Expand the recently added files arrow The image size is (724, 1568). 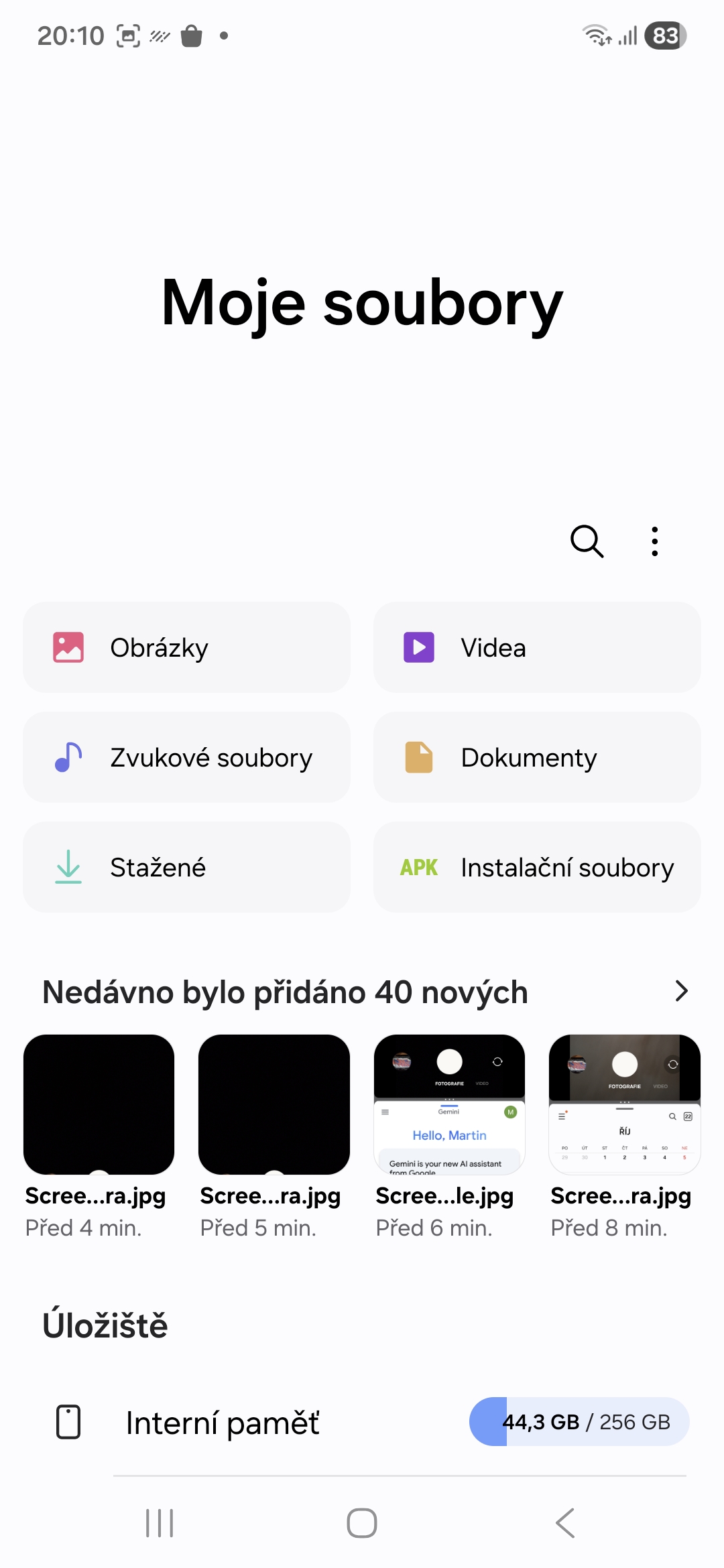681,991
